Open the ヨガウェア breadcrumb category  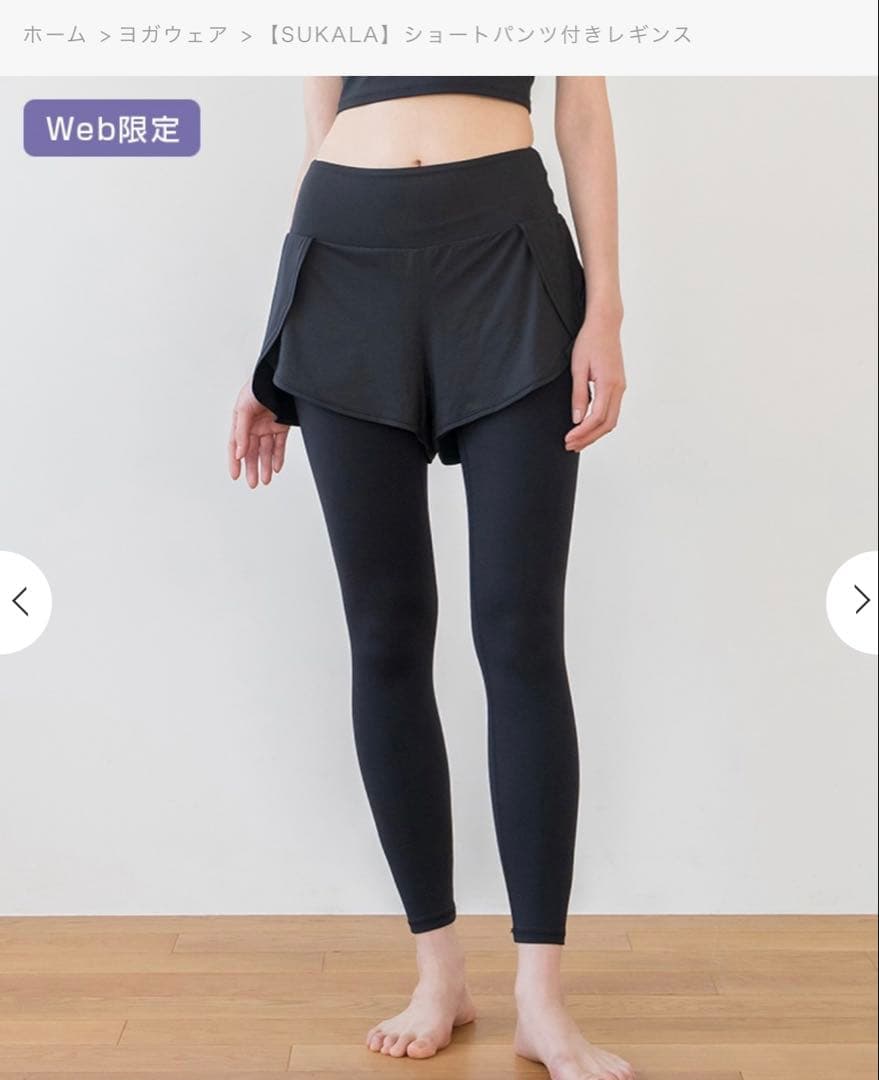point(173,35)
